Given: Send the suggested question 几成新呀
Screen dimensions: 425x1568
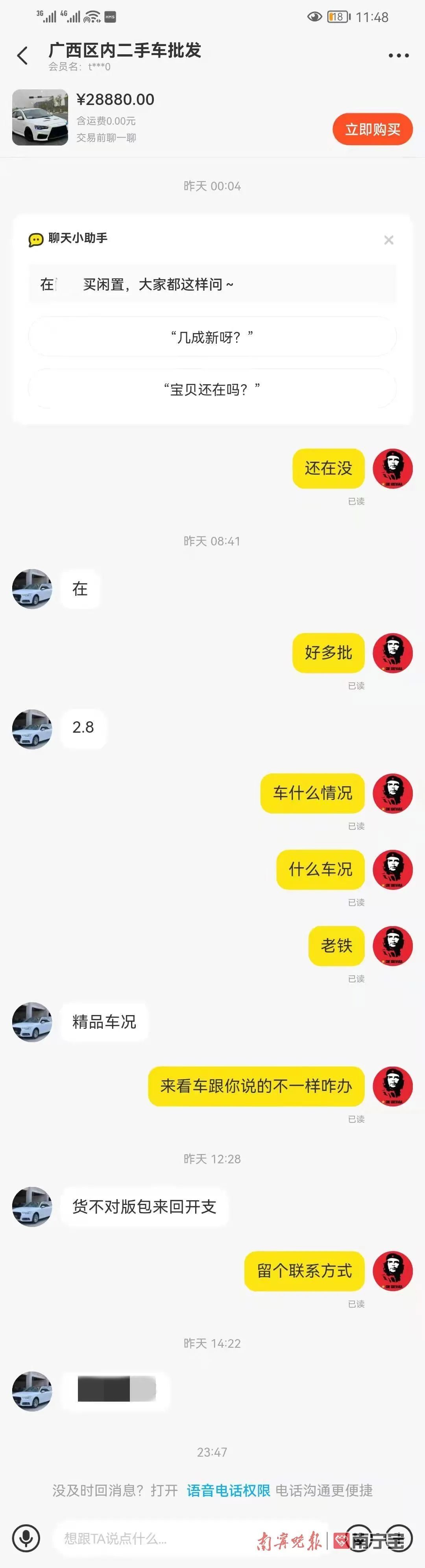Looking at the screenshot, I should click(x=212, y=337).
